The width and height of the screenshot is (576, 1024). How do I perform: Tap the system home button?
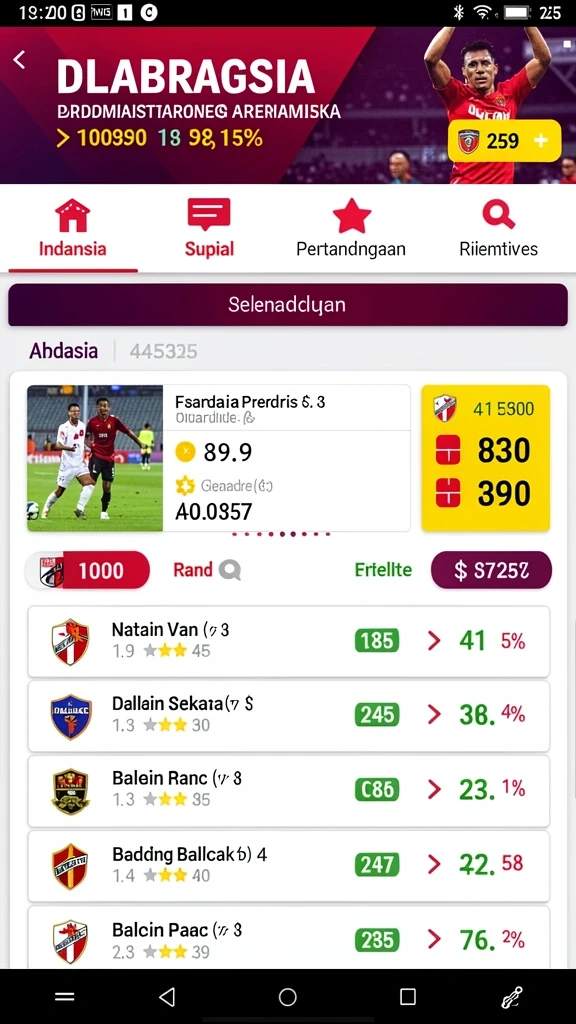click(288, 997)
